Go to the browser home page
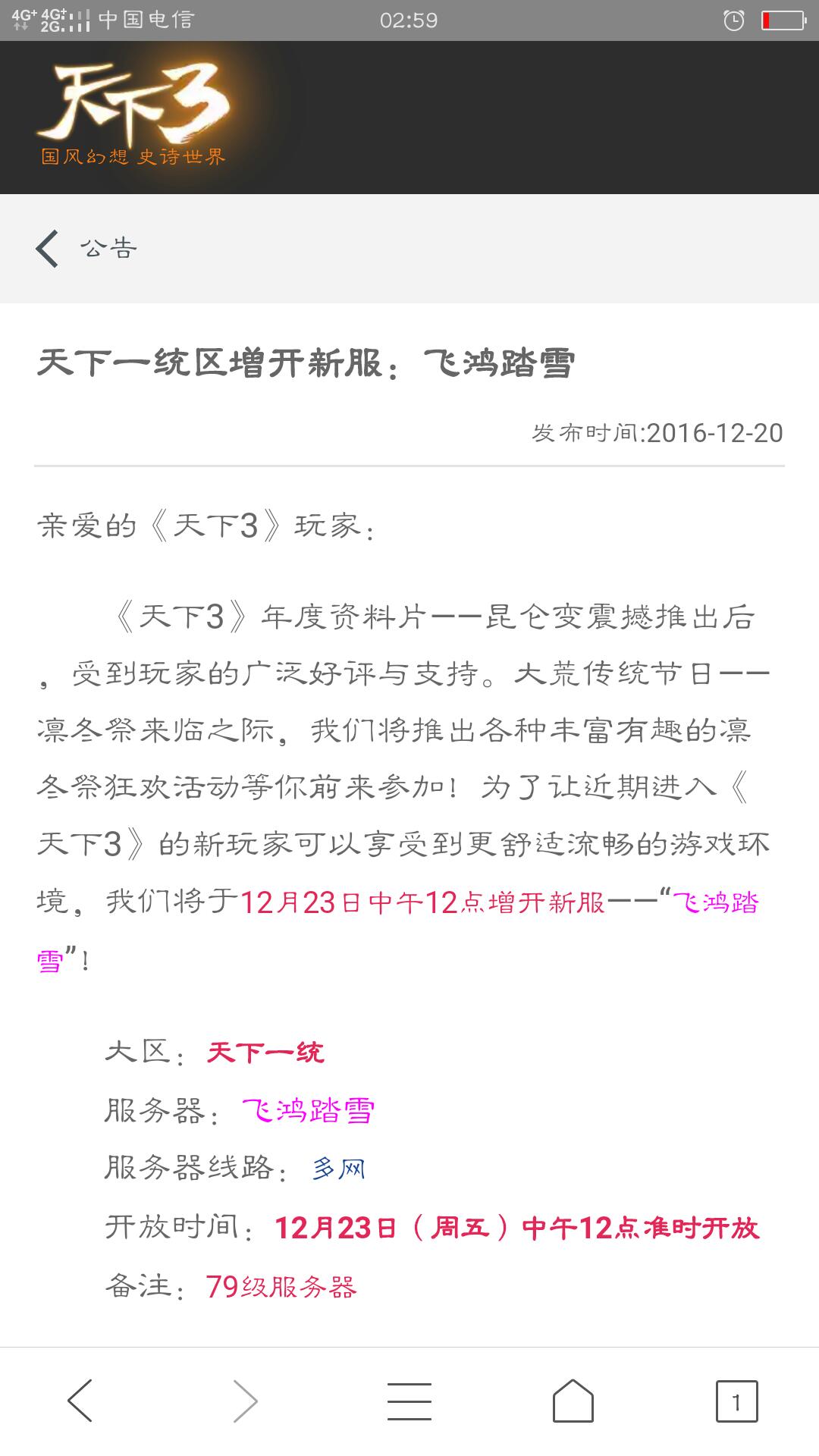This screenshot has height=1456, width=819. click(573, 1401)
